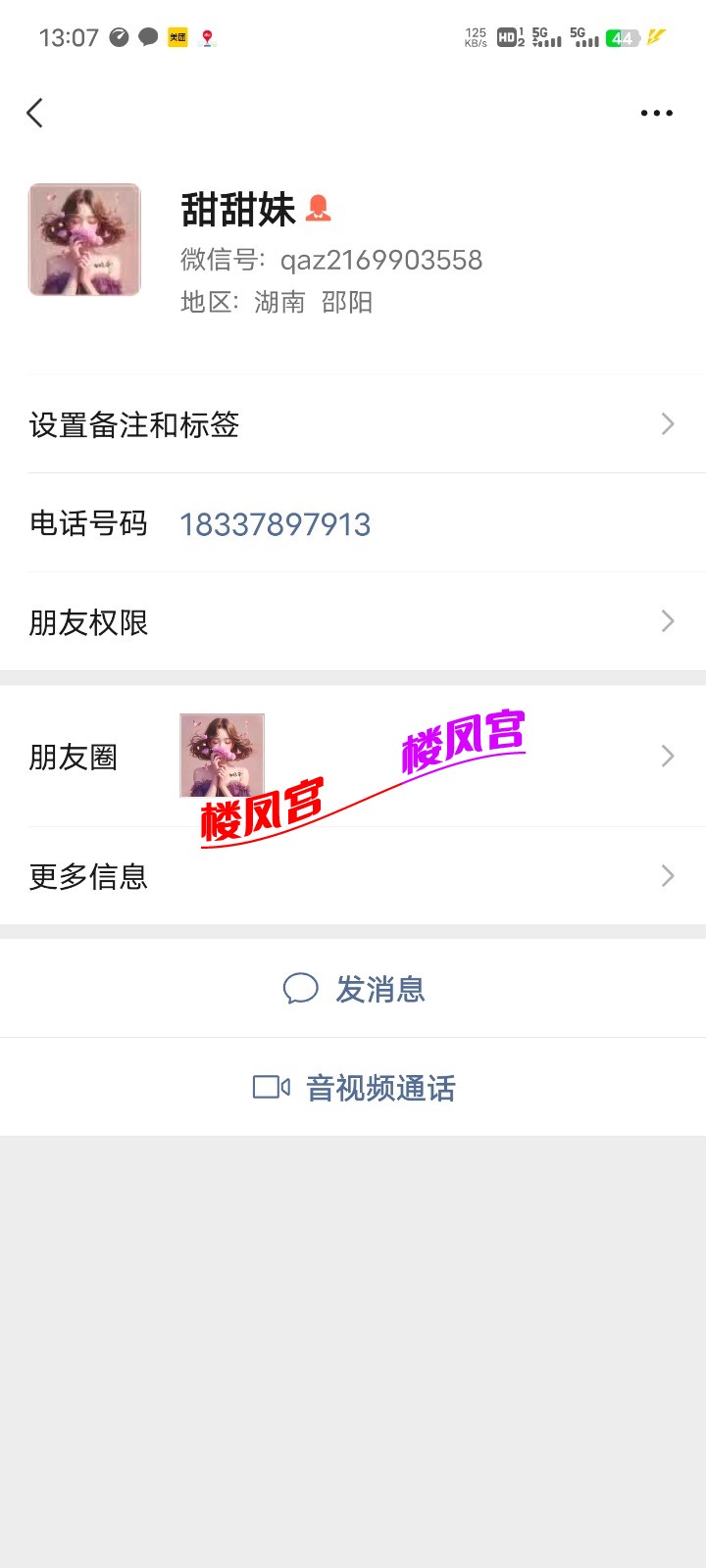Go back using the top-left arrow
Viewport: 706px width, 1568px height.
pyautogui.click(x=35, y=113)
